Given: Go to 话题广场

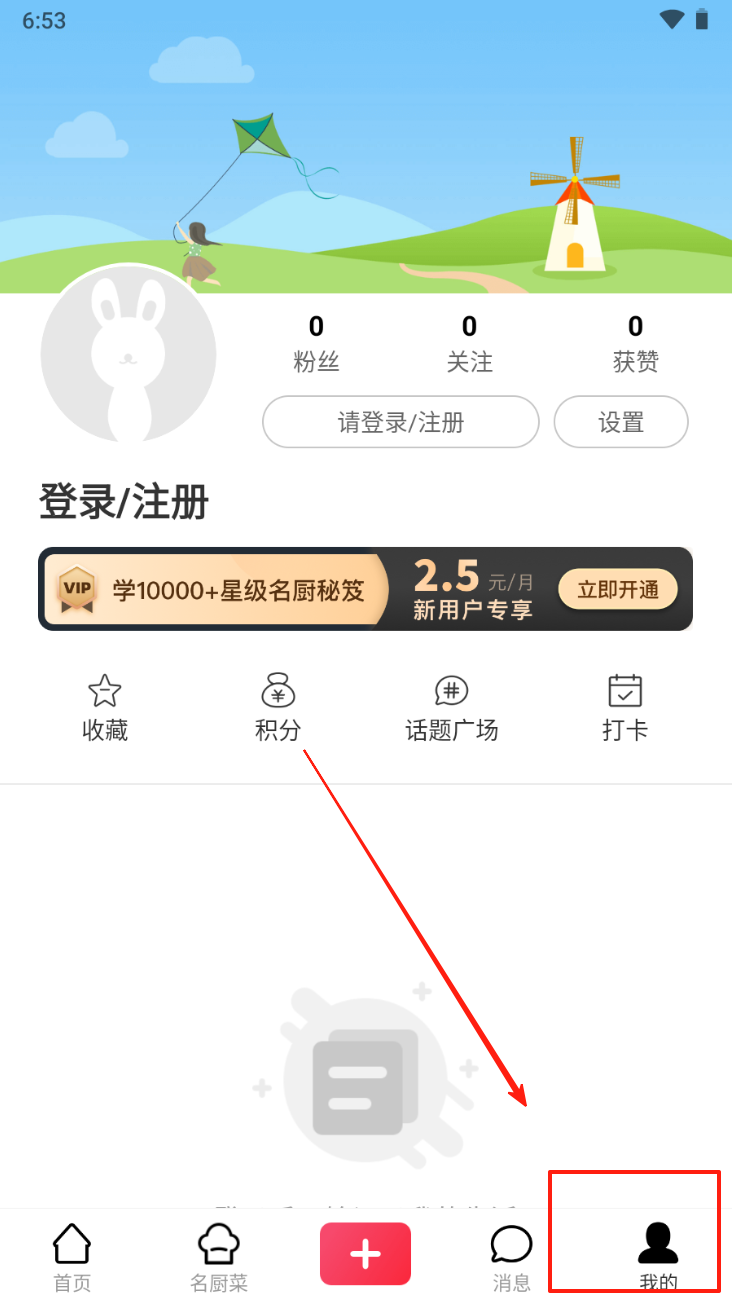Looking at the screenshot, I should pos(451,708).
